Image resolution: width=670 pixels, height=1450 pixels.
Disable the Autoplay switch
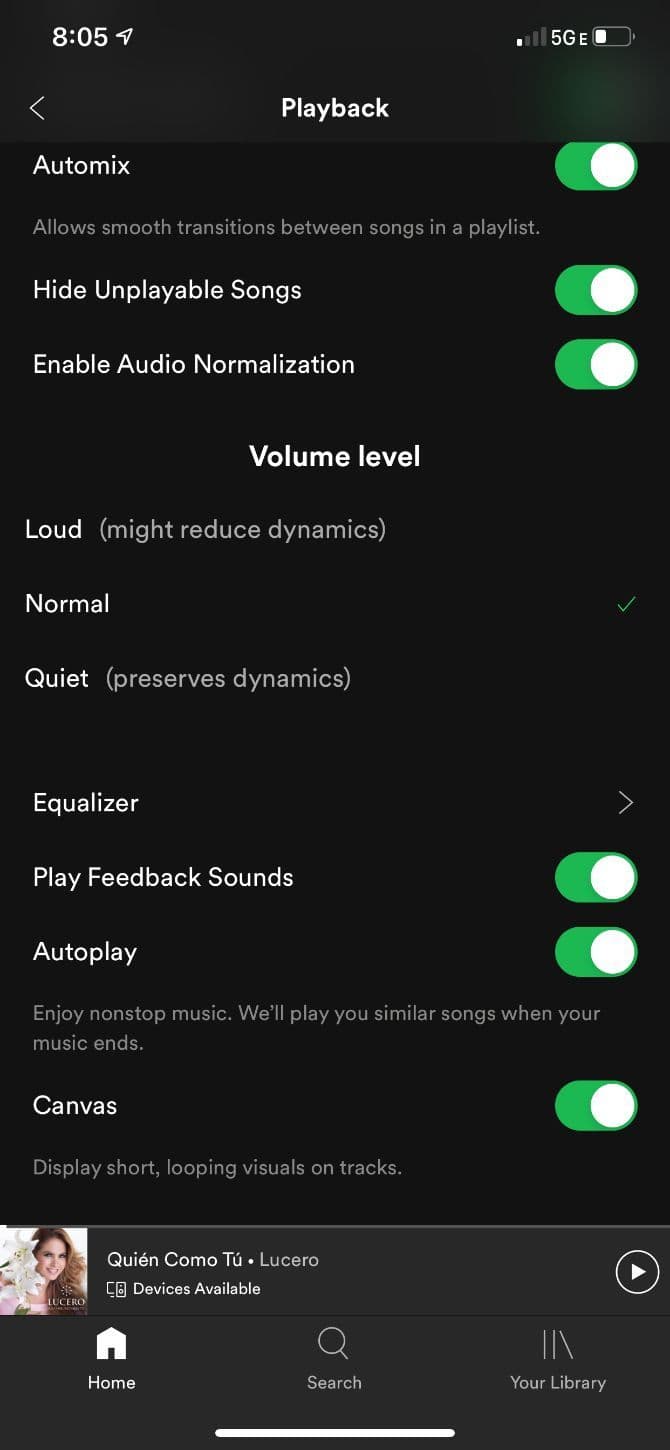click(596, 952)
